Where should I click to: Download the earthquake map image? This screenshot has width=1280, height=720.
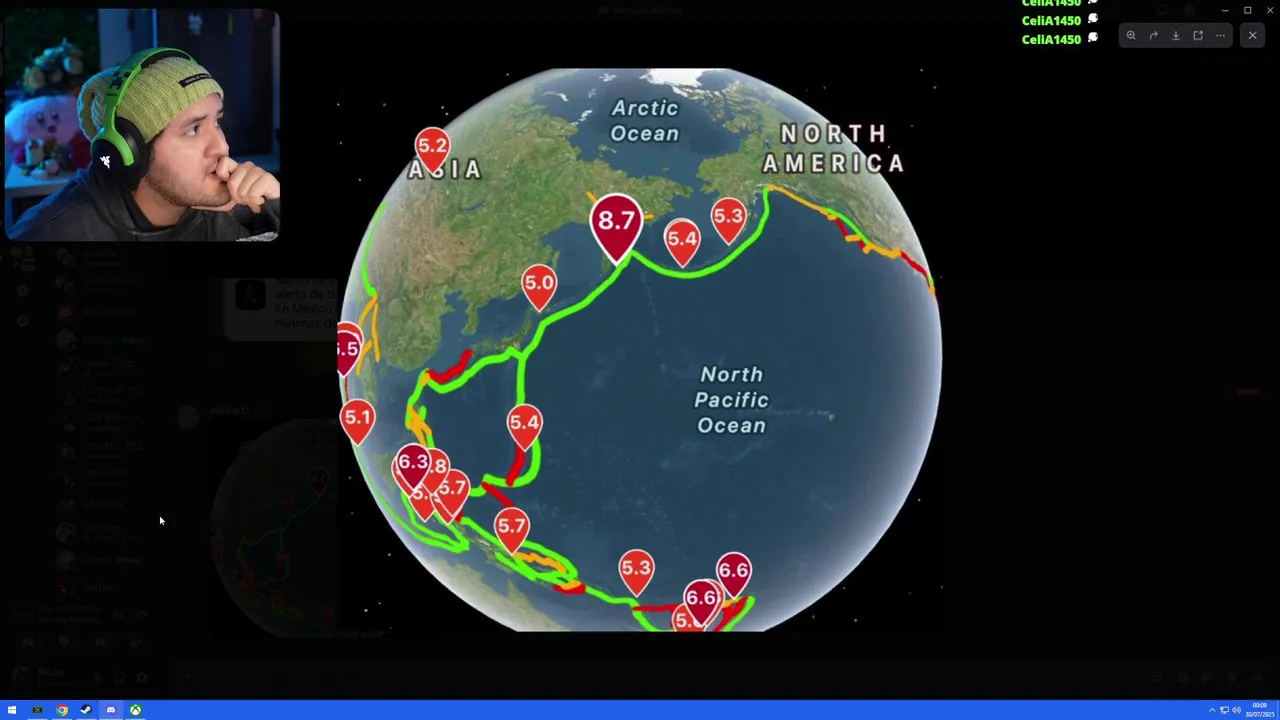[1176, 35]
